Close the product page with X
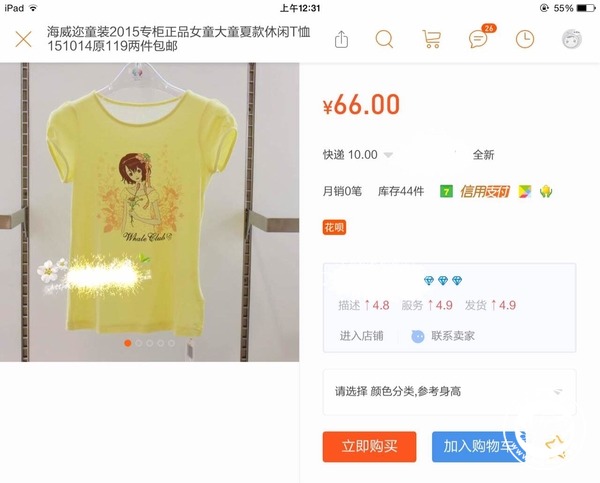Screen dimensions: 600x483 (24, 39)
